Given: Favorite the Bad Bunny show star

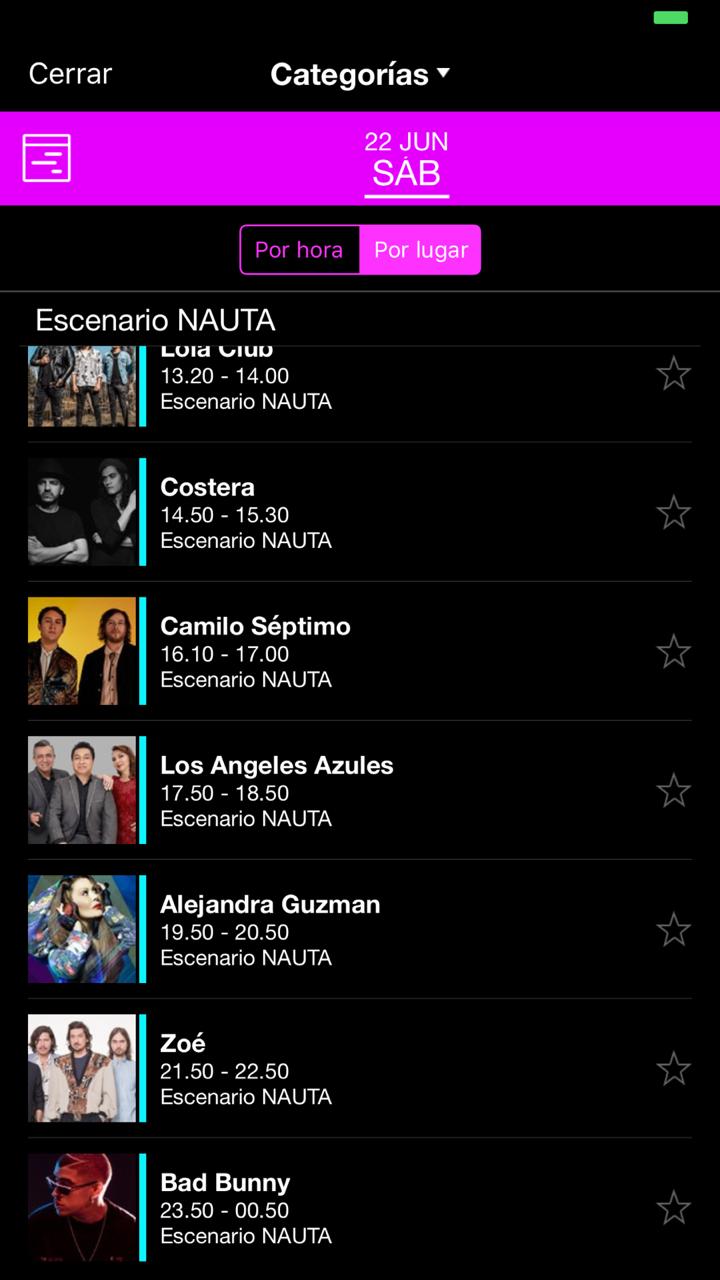Looking at the screenshot, I should (x=673, y=1207).
